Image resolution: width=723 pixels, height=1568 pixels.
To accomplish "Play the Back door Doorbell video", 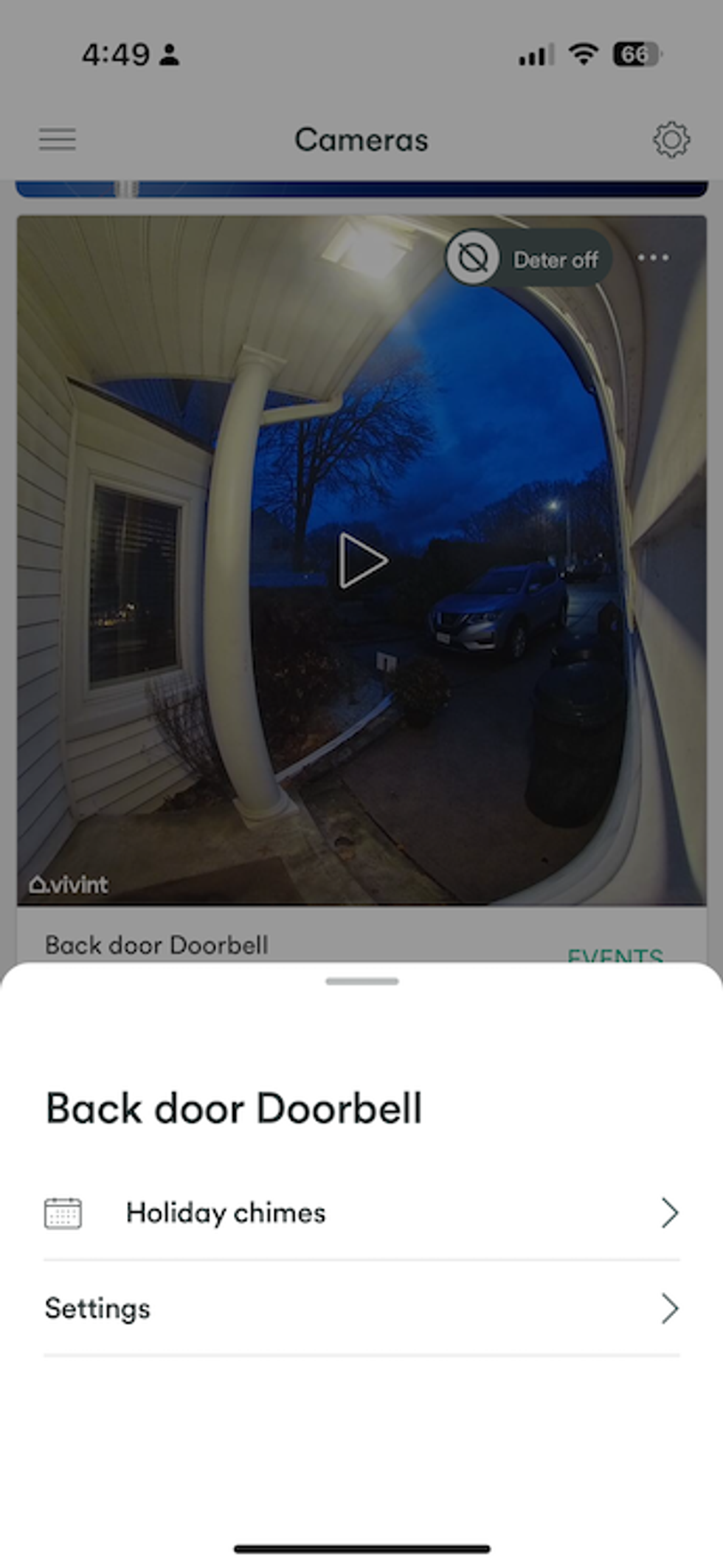I will [361, 560].
